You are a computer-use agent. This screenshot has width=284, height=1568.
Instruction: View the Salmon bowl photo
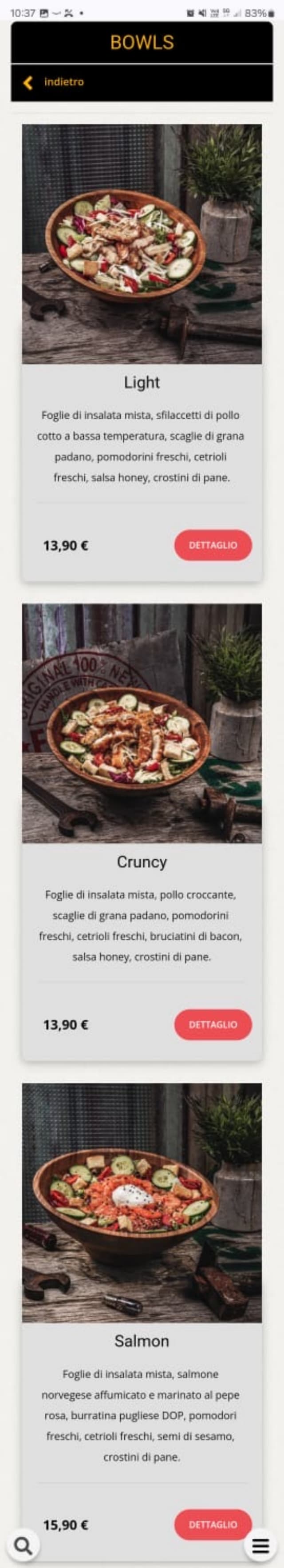click(142, 1202)
